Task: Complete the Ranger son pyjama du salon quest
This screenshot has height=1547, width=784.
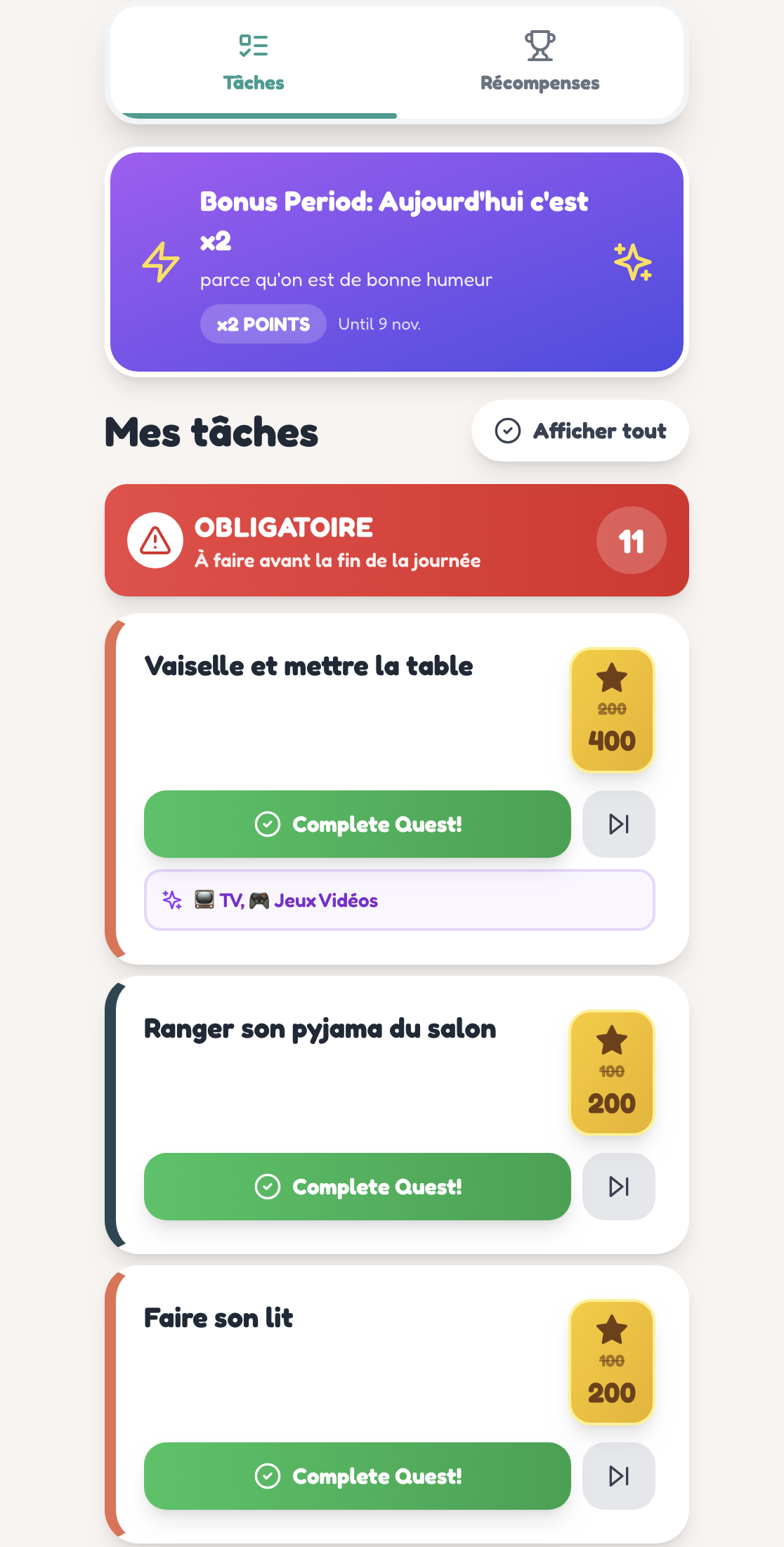Action: 358,1187
